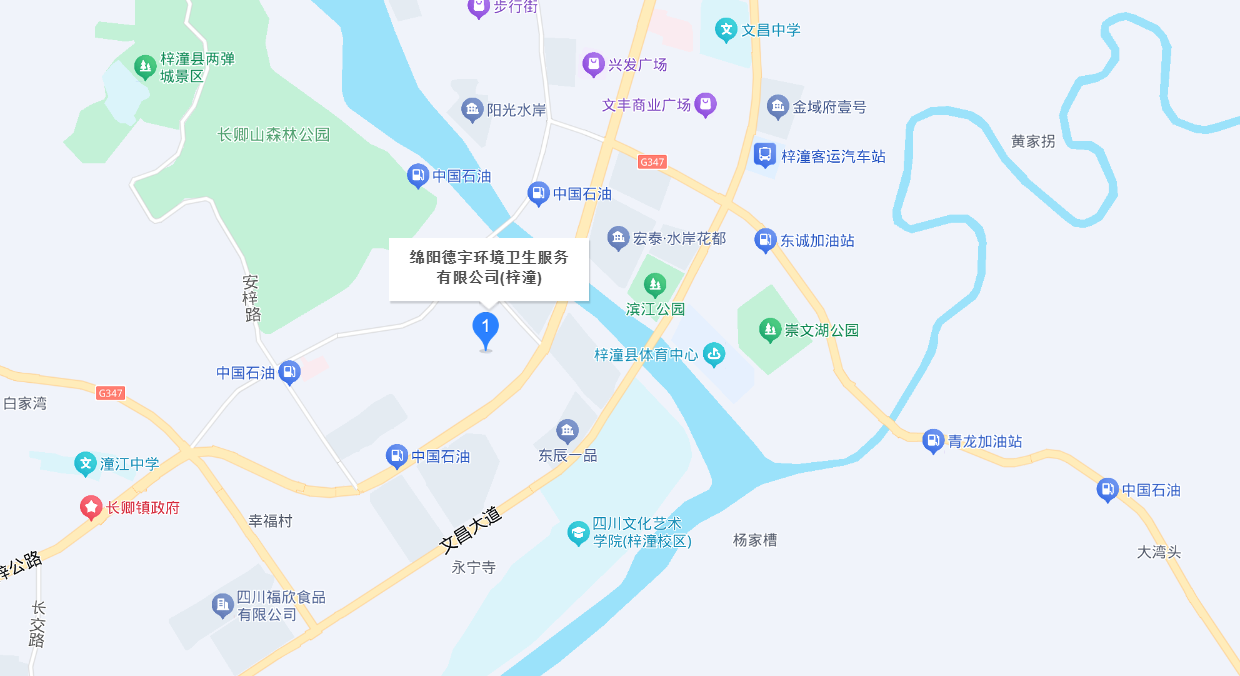Open the 绵阳德宇环境卫生服务有限公司 info label
The width and height of the screenshot is (1240, 676).
pyautogui.click(x=488, y=268)
